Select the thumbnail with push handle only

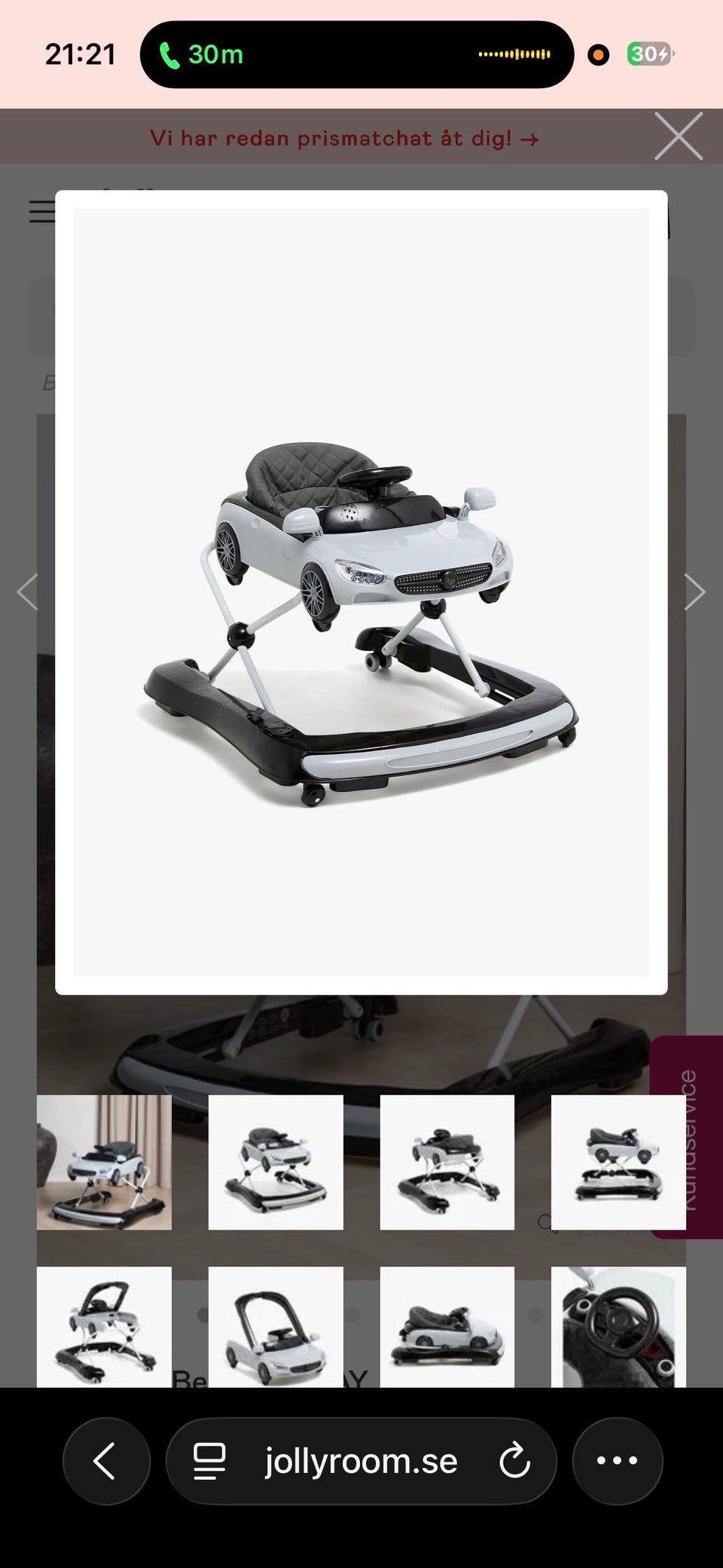[x=276, y=1326]
